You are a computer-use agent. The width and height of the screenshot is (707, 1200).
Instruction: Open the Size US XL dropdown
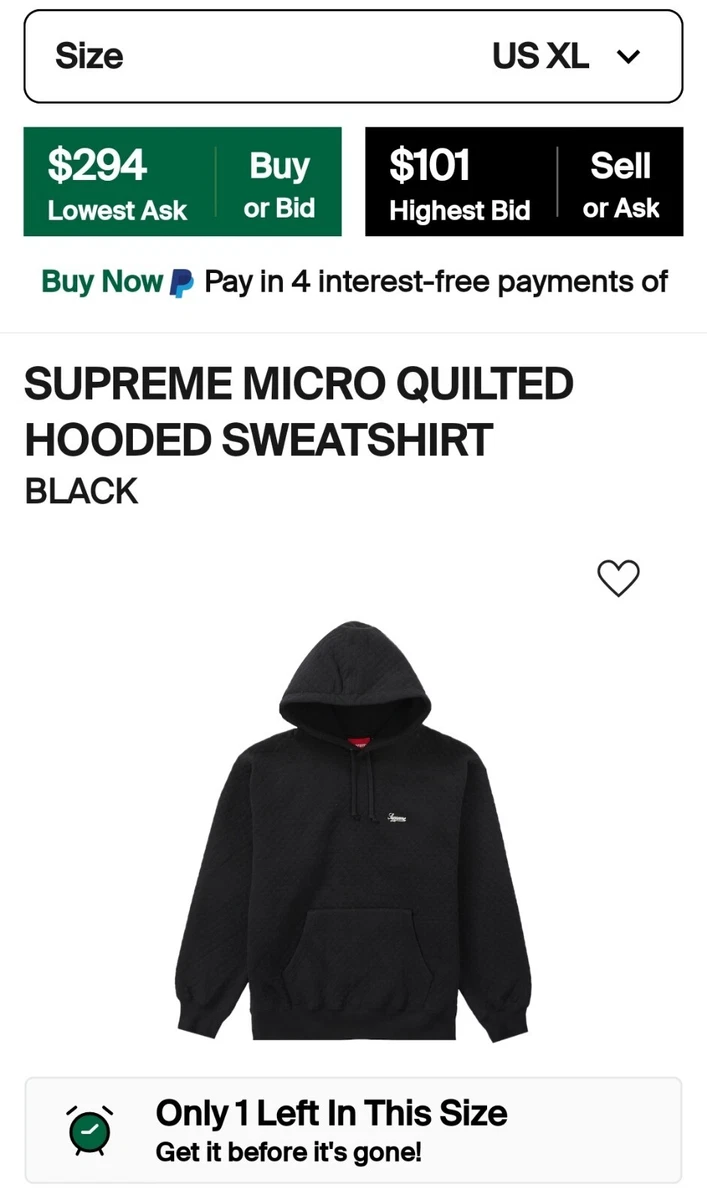pos(353,56)
